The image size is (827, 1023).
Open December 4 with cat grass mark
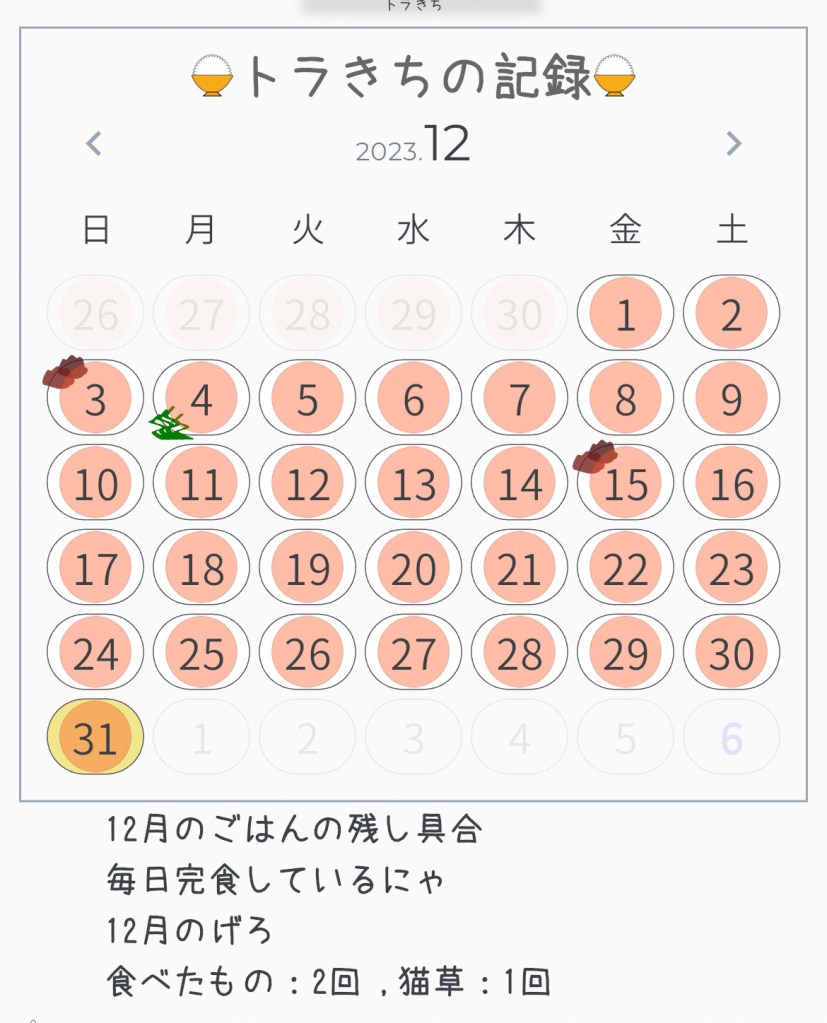coord(202,399)
